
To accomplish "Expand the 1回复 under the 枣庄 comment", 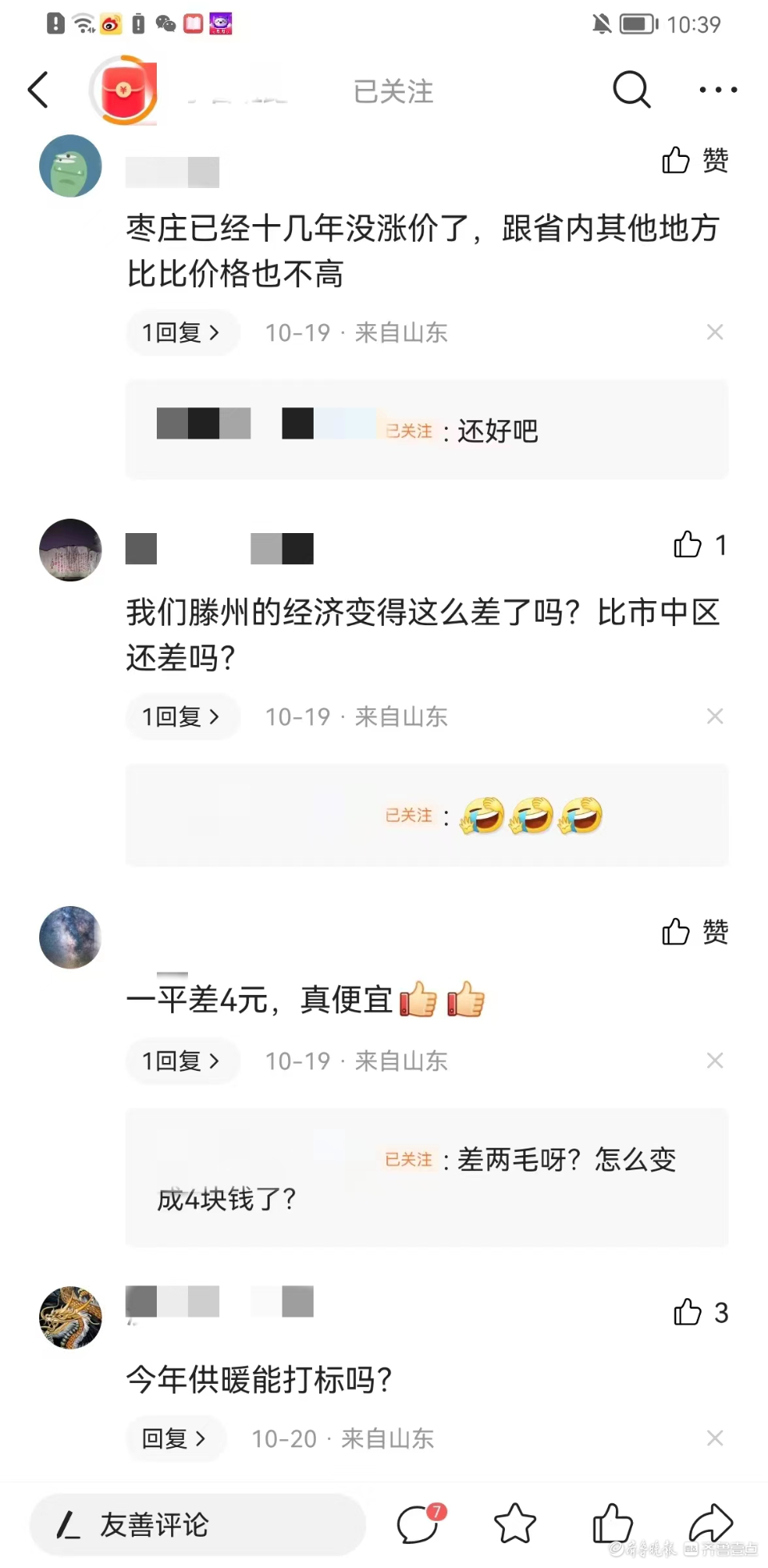I will 181,332.
